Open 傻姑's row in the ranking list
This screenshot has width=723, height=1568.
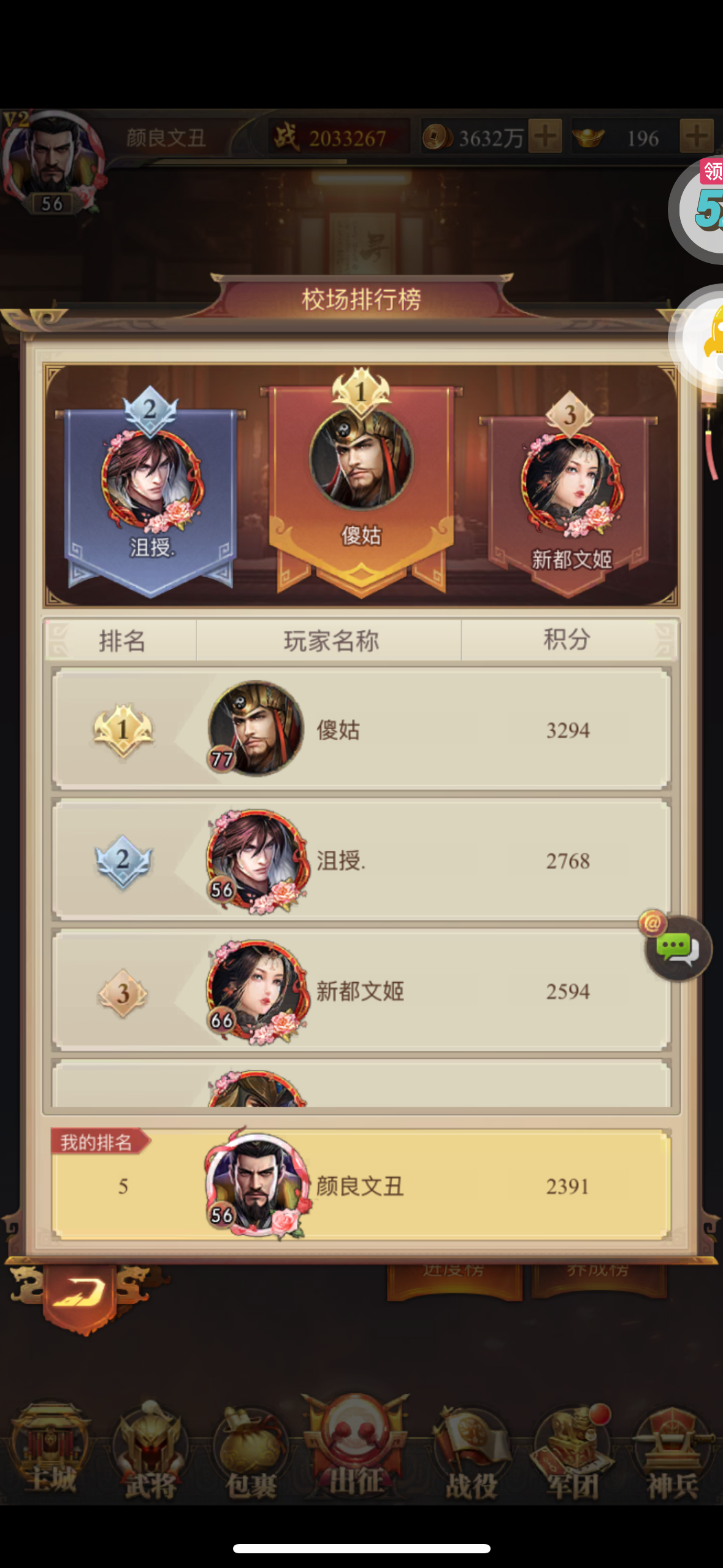(361, 729)
